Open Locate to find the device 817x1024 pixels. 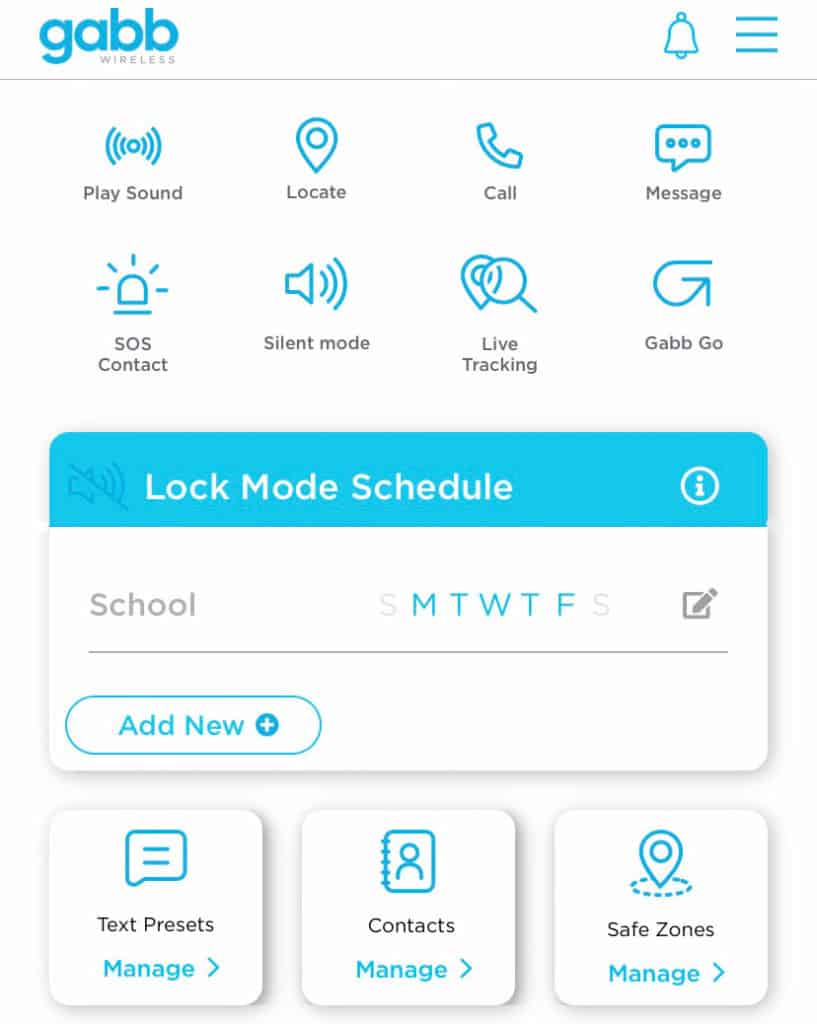point(316,143)
